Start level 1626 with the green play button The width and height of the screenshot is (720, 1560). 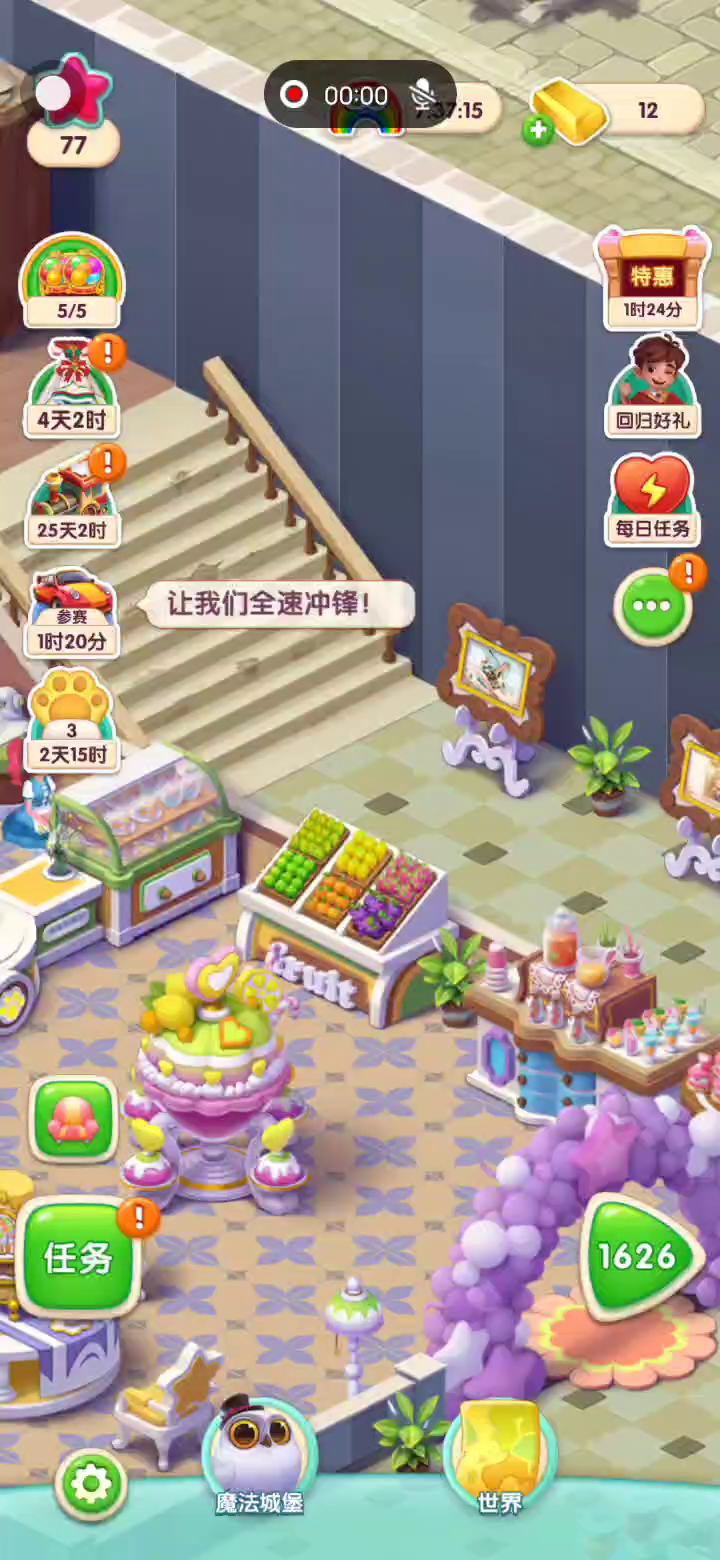click(x=639, y=1255)
